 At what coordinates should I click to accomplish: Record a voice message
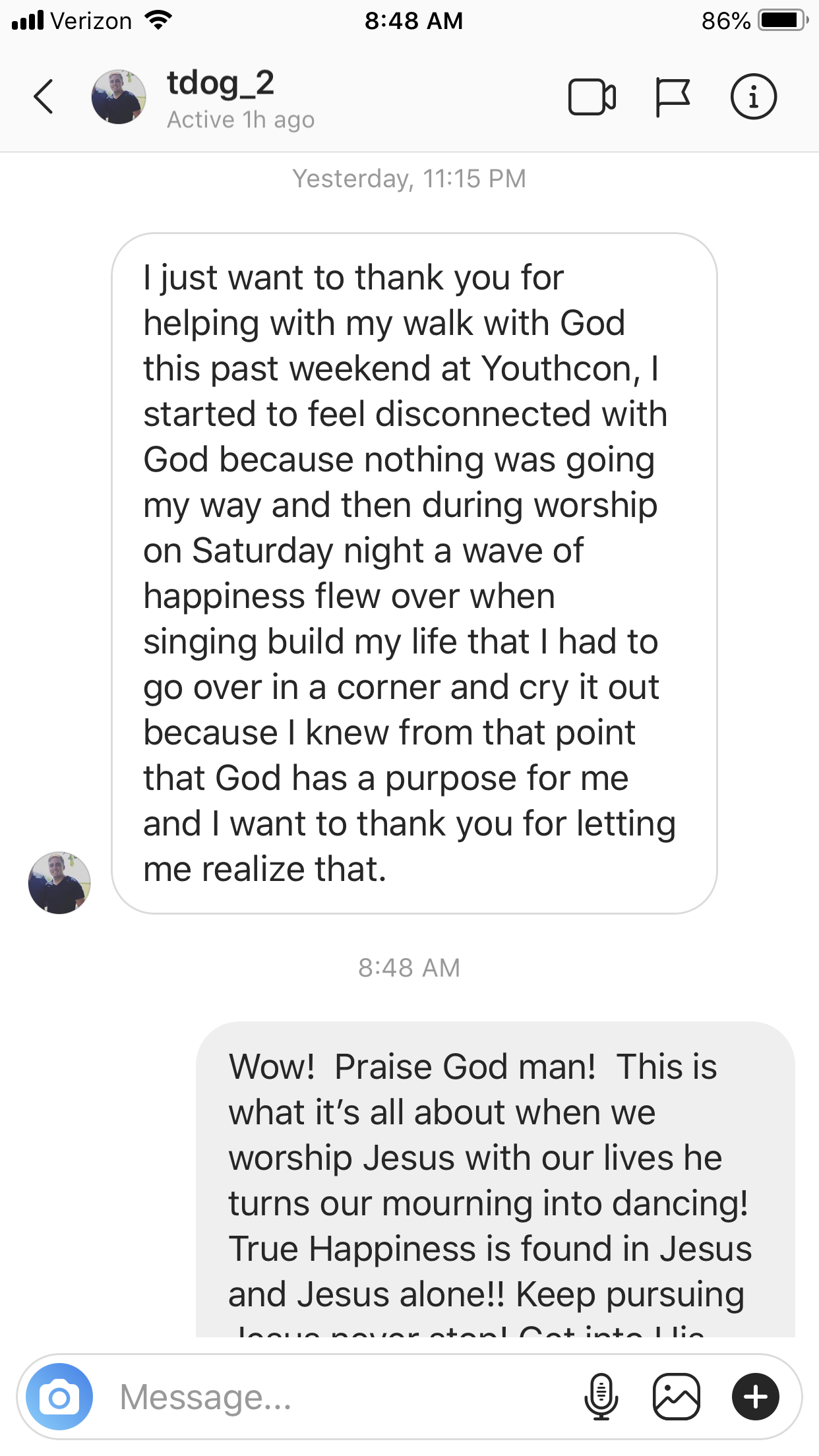pos(601,1397)
